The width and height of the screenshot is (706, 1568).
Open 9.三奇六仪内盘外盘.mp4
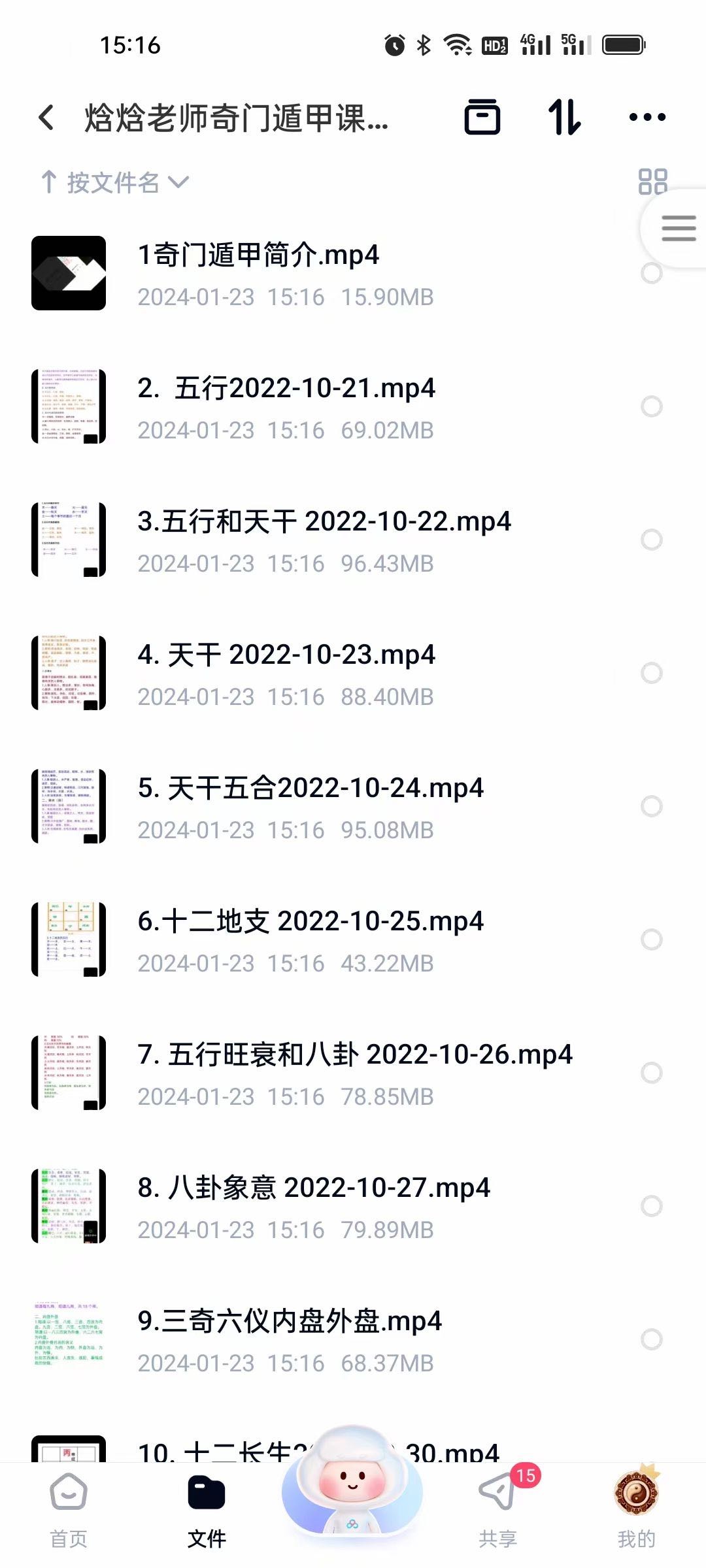tap(290, 1322)
